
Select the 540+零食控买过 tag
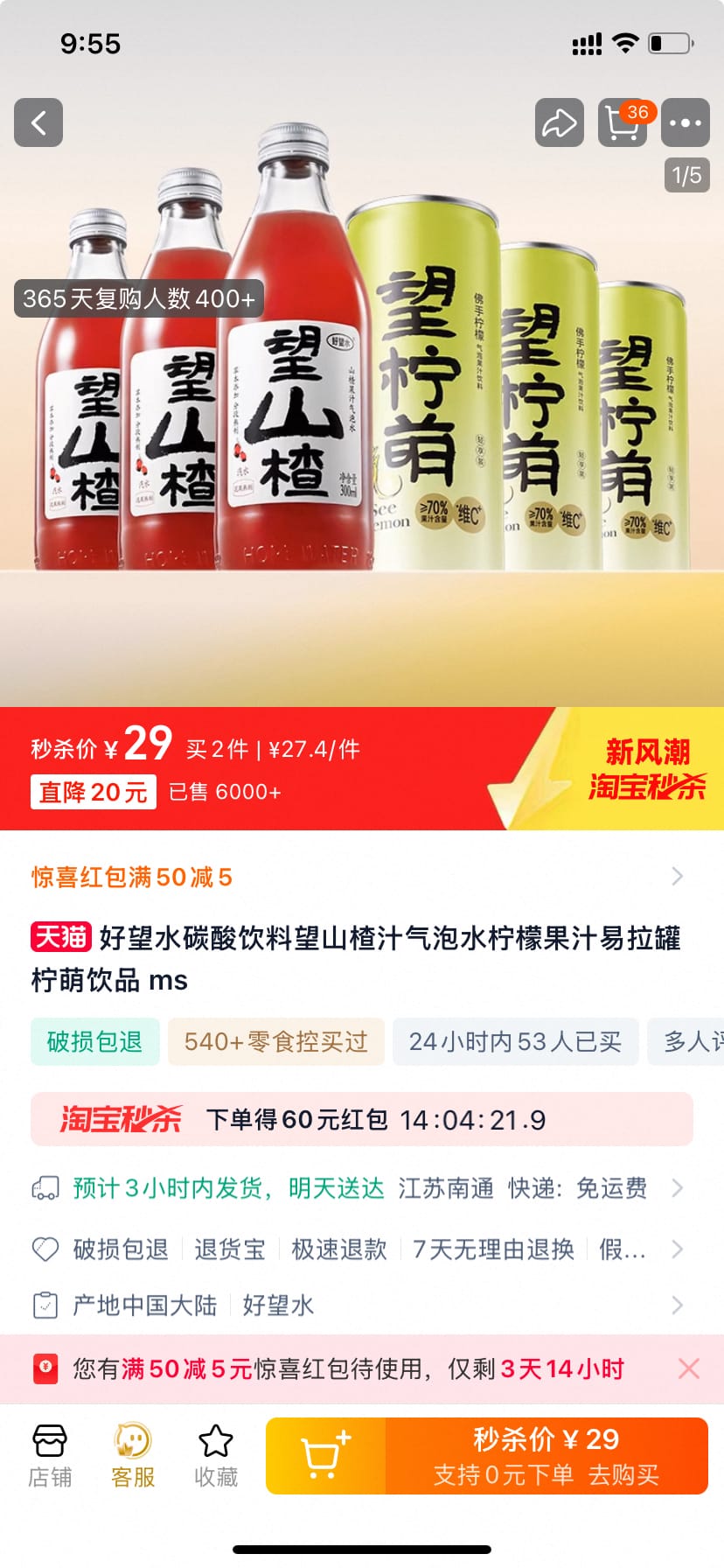pyautogui.click(x=275, y=1041)
